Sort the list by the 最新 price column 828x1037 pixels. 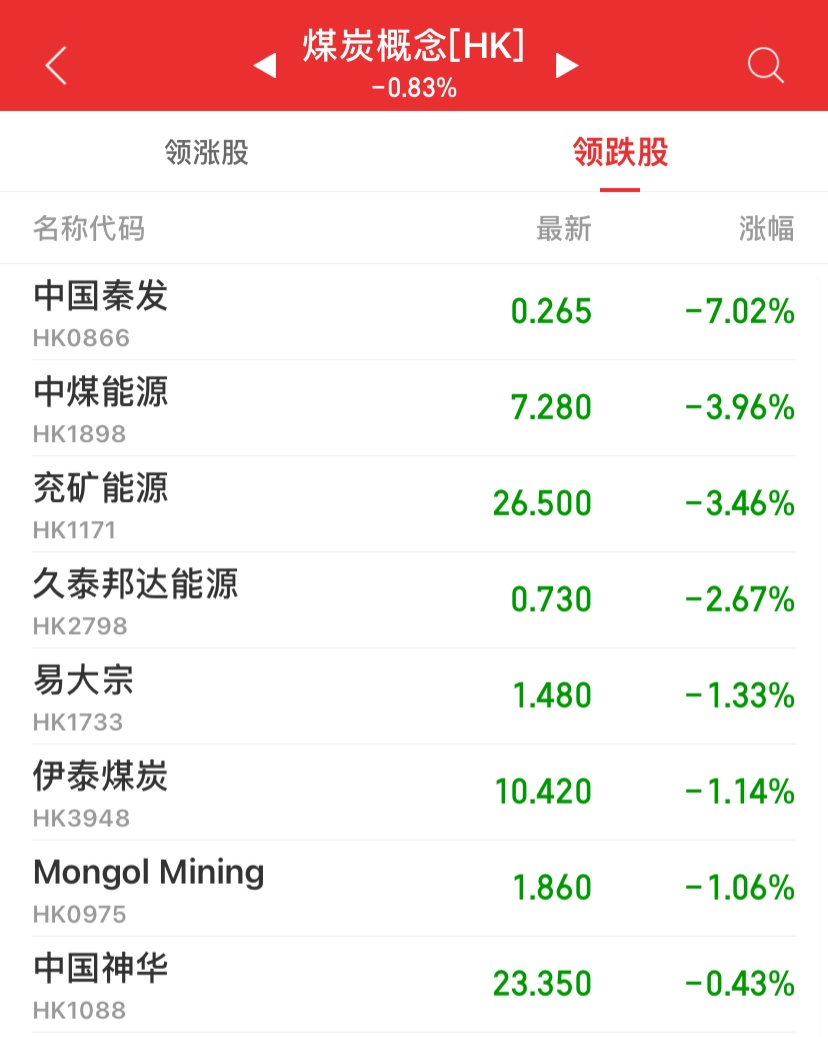click(x=564, y=229)
